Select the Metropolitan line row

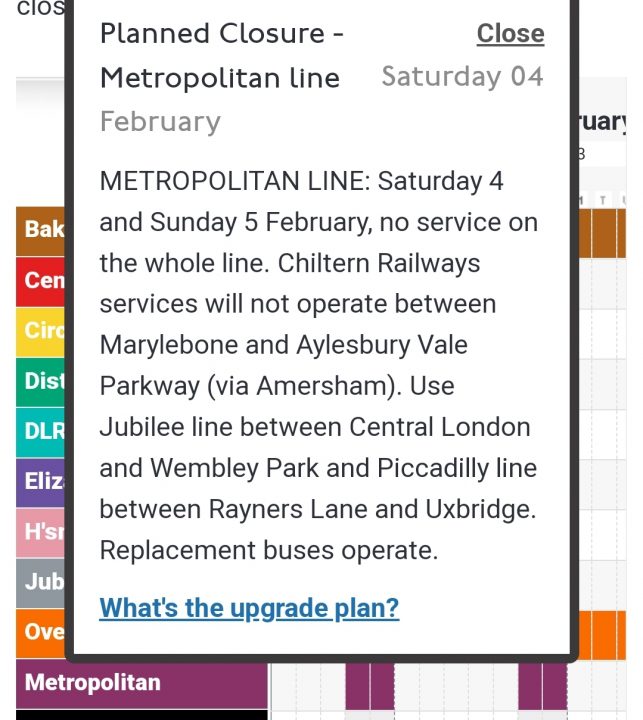(x=93, y=683)
